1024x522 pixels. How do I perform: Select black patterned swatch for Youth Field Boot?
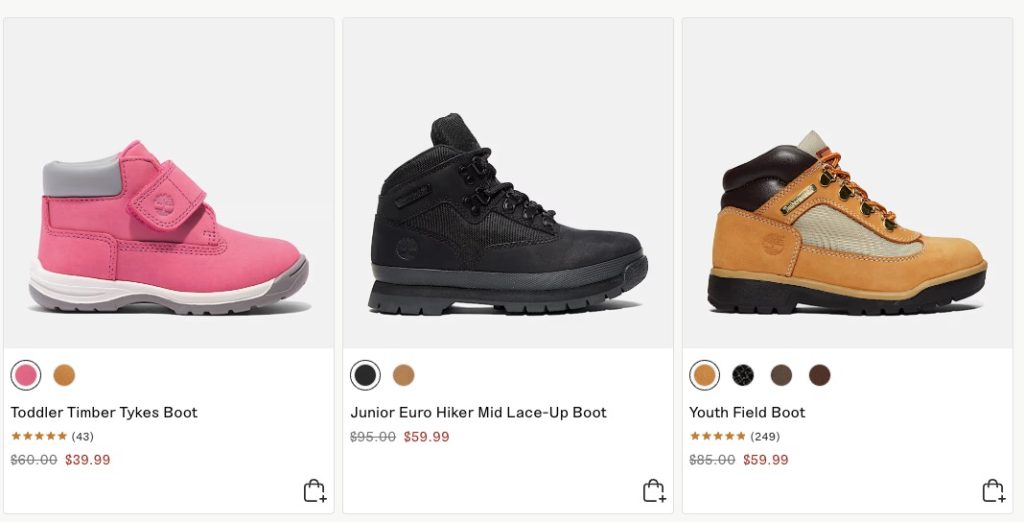(742, 375)
